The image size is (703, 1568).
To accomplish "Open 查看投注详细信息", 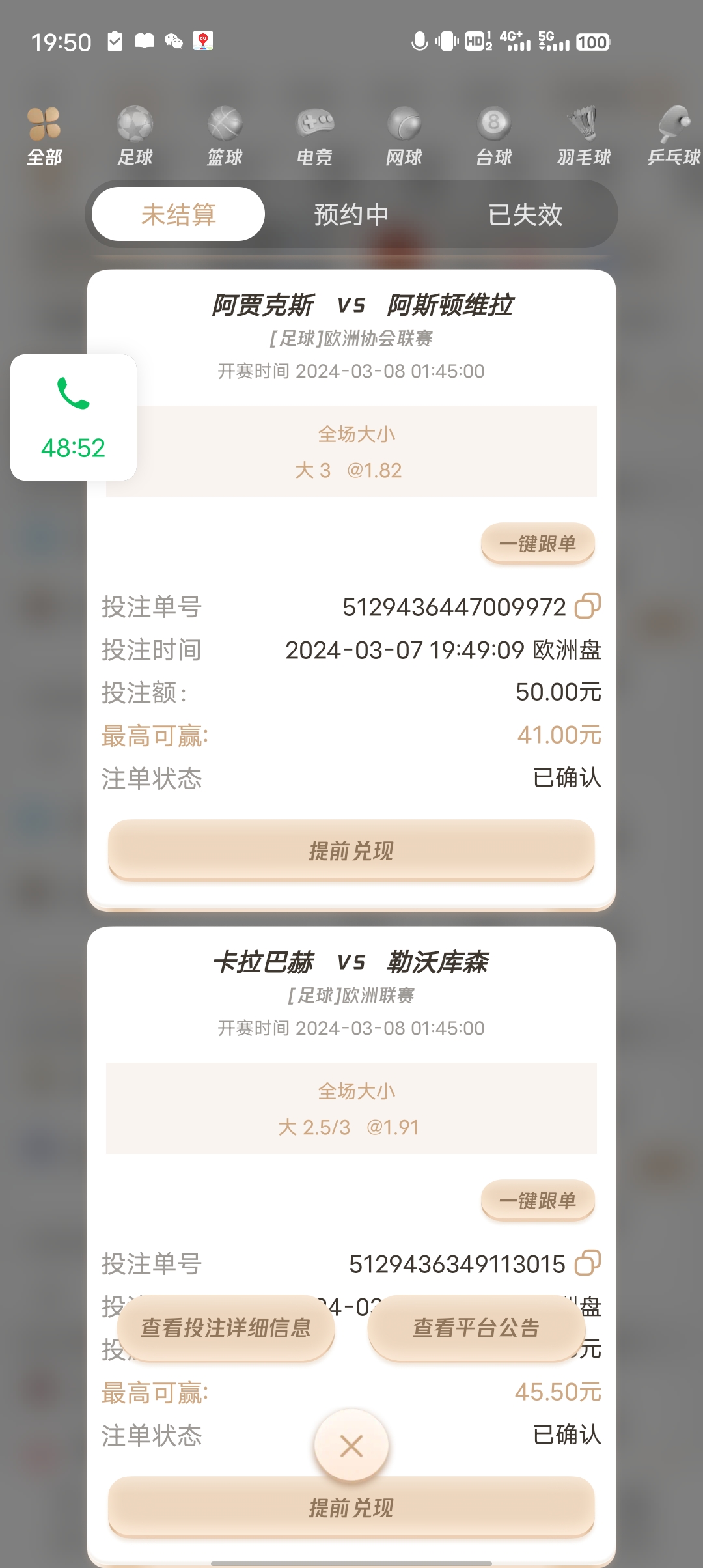I will [x=226, y=1328].
